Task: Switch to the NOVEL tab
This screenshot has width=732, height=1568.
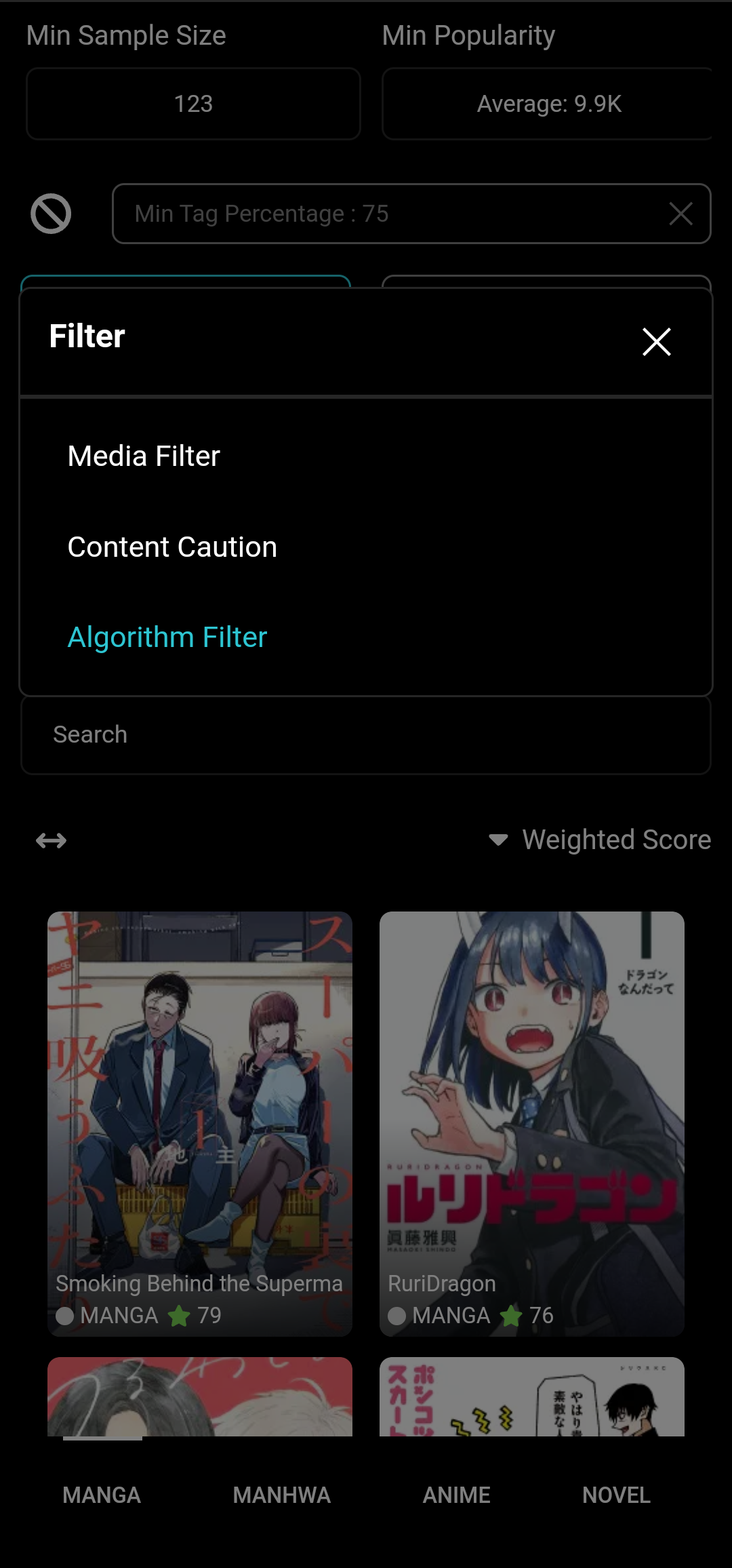Action: (616, 1495)
